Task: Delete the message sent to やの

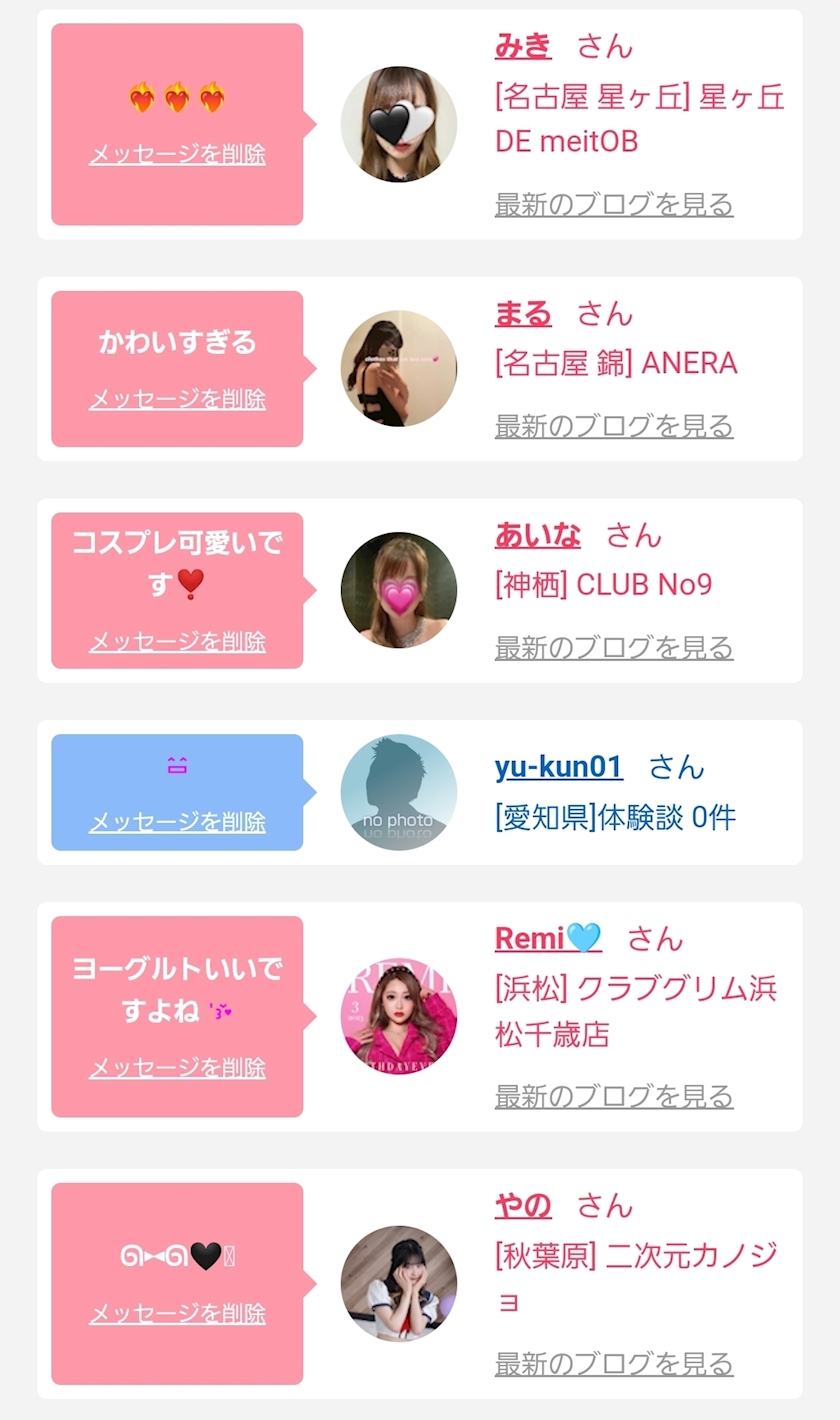Action: tap(177, 1313)
